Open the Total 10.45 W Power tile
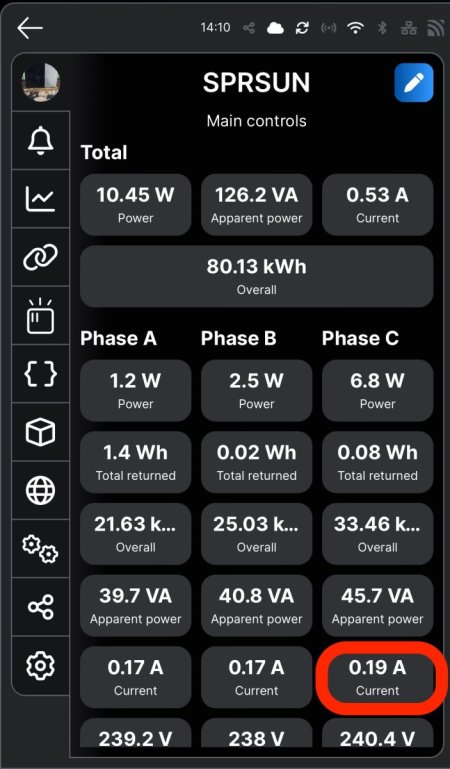Viewport: 450px width, 769px height. click(x=135, y=205)
